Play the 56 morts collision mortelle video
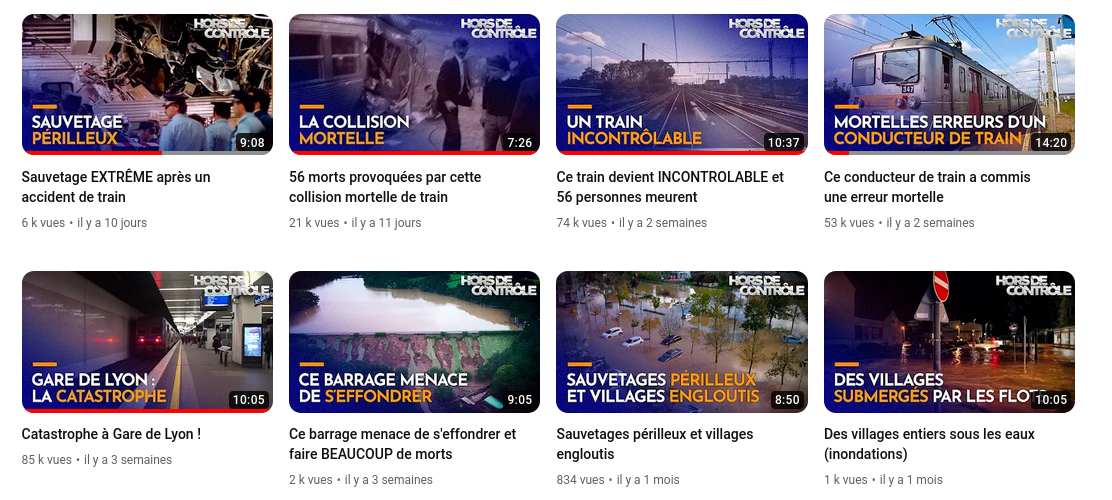Screen dimensions: 1112x500 click(x=414, y=84)
